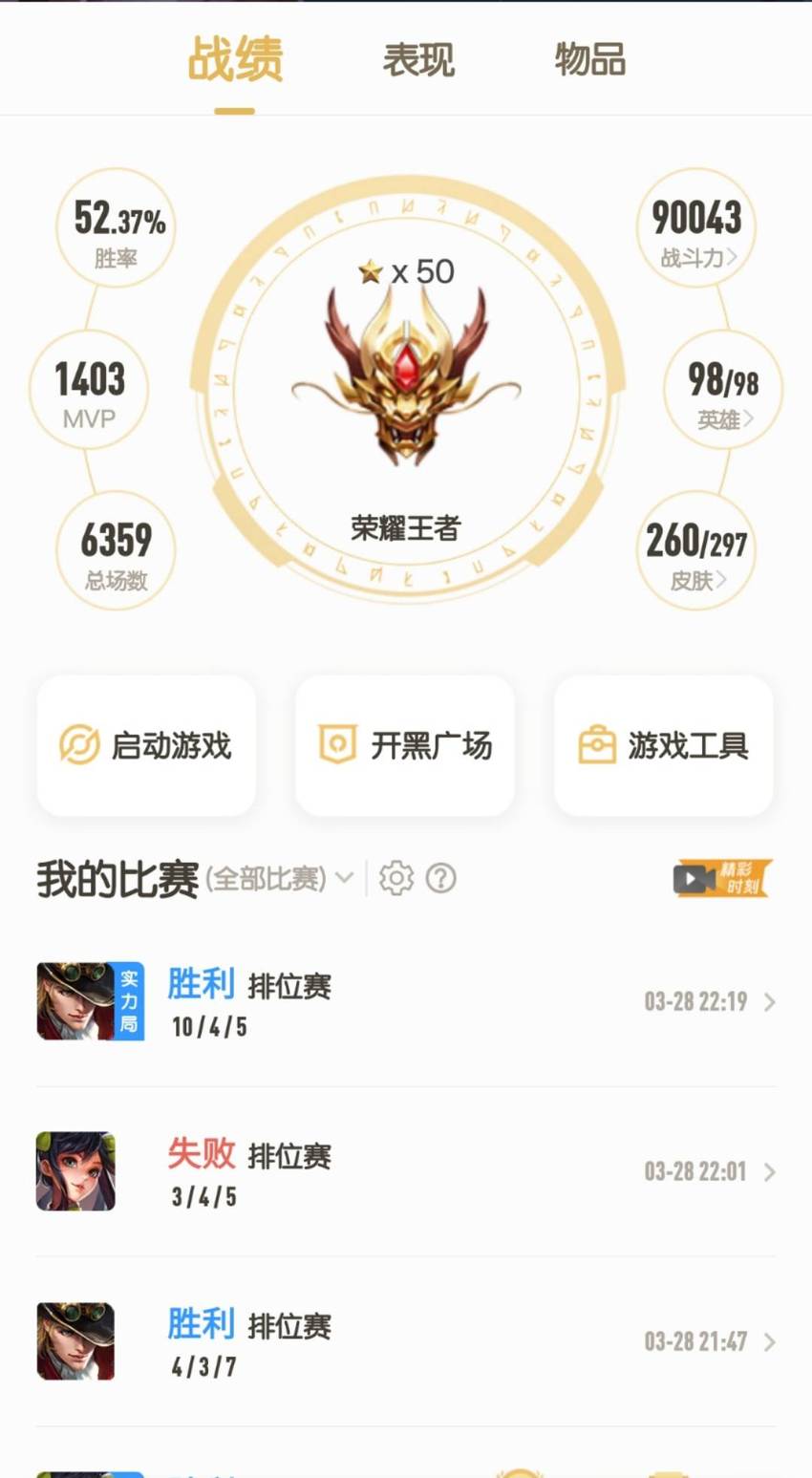The width and height of the screenshot is (812, 1478).
Task: Switch to the 物品 tab
Action: [589, 59]
